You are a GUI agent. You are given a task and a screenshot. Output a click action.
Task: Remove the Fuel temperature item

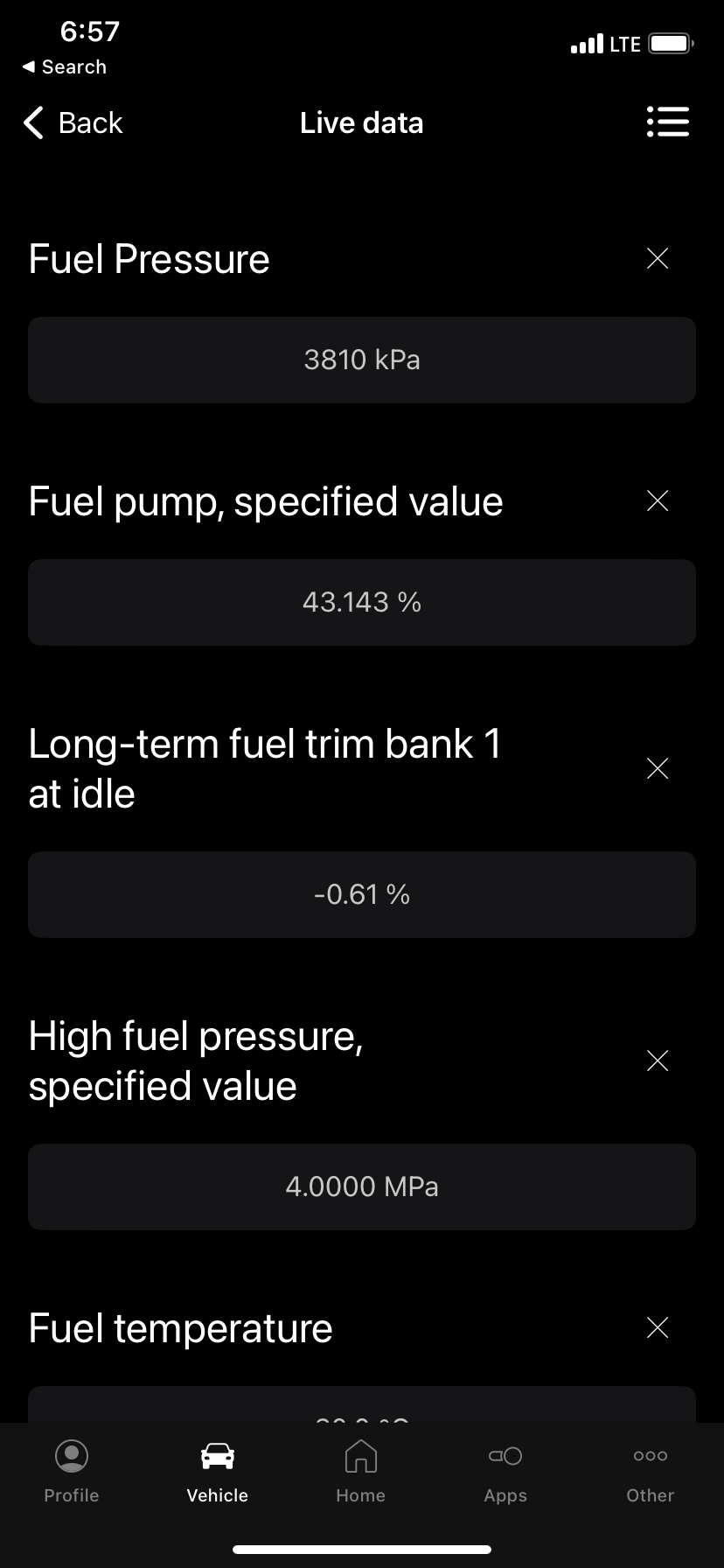click(x=657, y=1328)
